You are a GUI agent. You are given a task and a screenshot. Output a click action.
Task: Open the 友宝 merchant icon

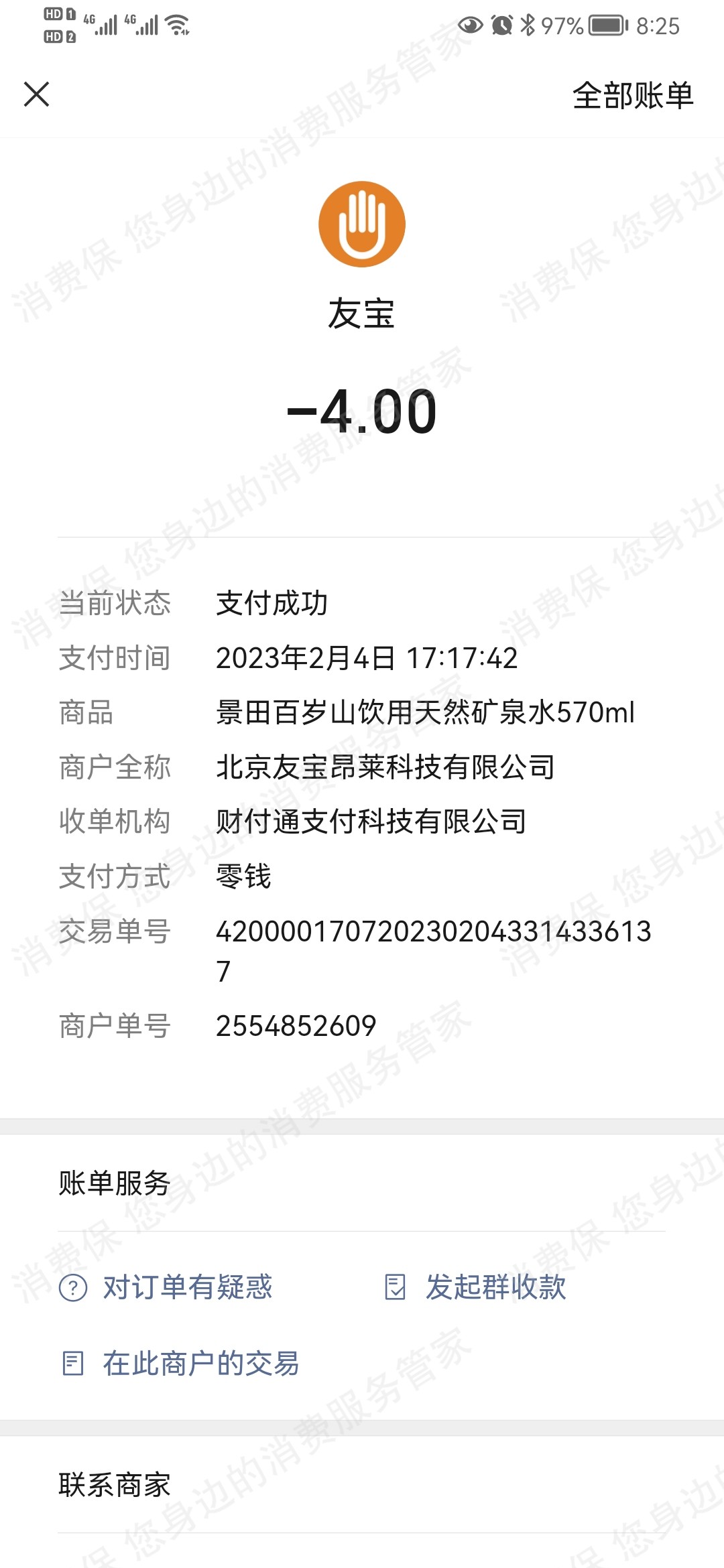(x=362, y=224)
